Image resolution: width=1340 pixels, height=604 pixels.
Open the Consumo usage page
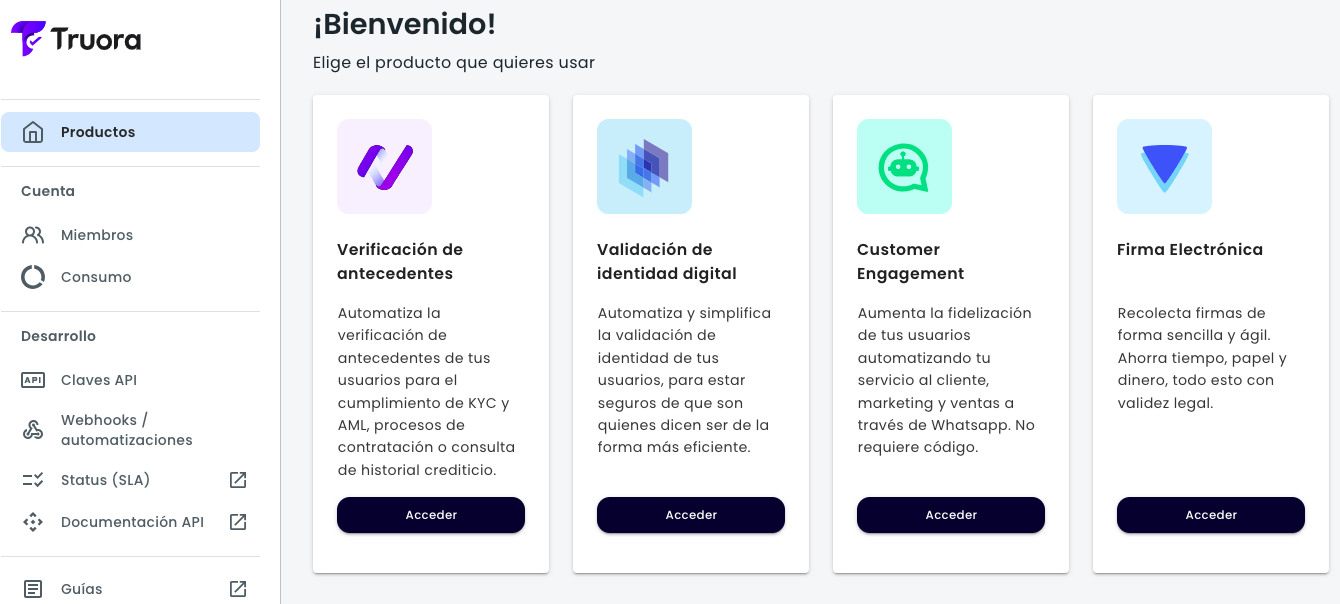click(95, 277)
